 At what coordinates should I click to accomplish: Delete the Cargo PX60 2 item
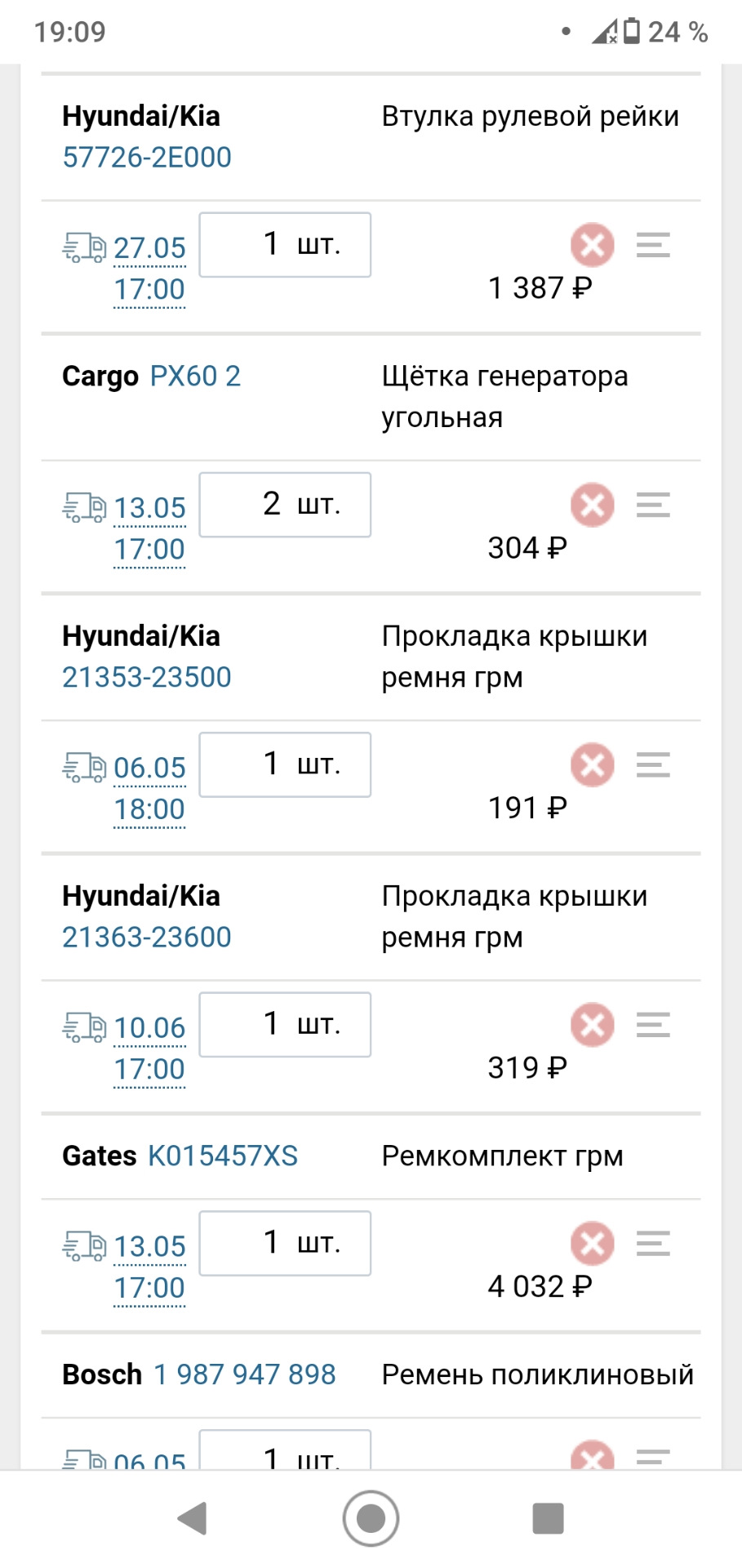tap(592, 505)
